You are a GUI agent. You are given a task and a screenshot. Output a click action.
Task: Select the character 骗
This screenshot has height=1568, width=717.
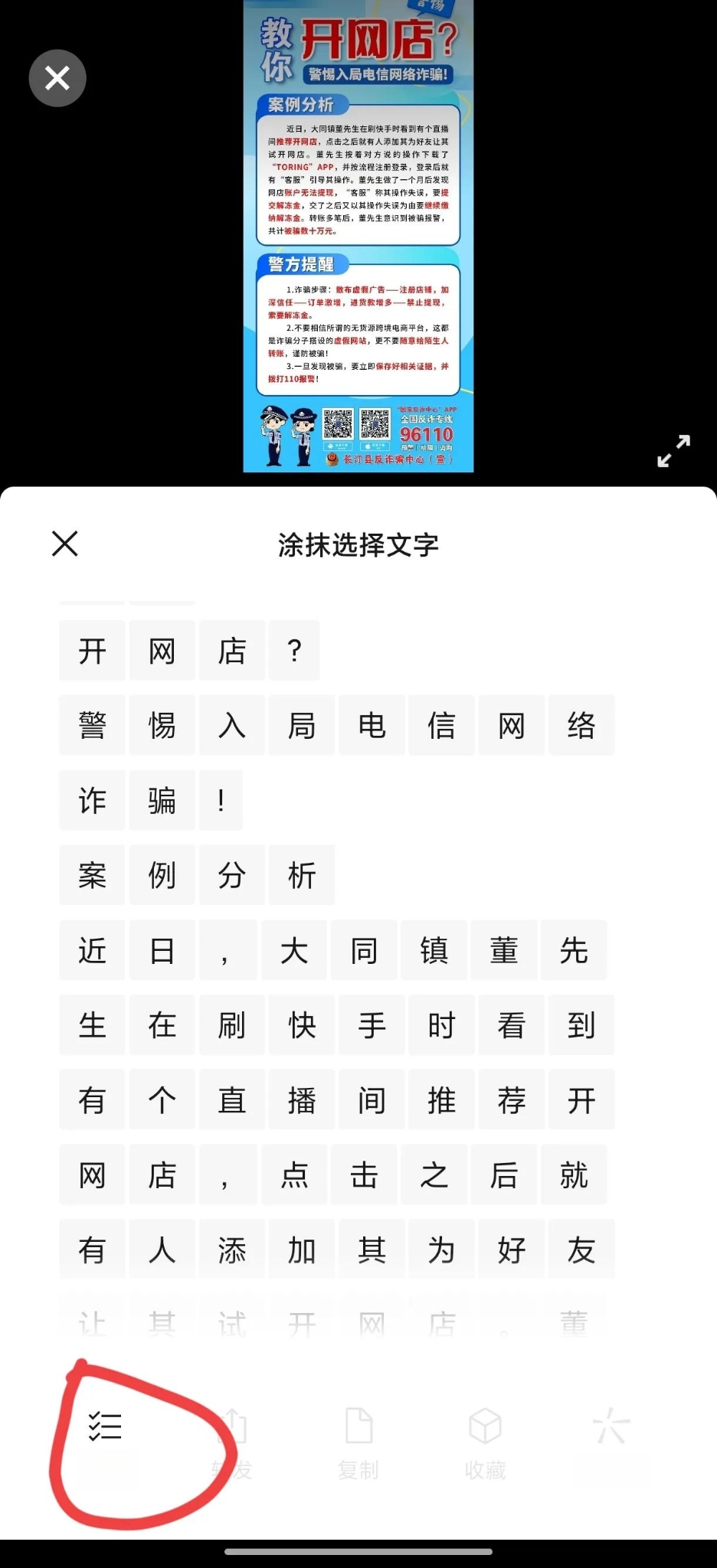coord(162,800)
